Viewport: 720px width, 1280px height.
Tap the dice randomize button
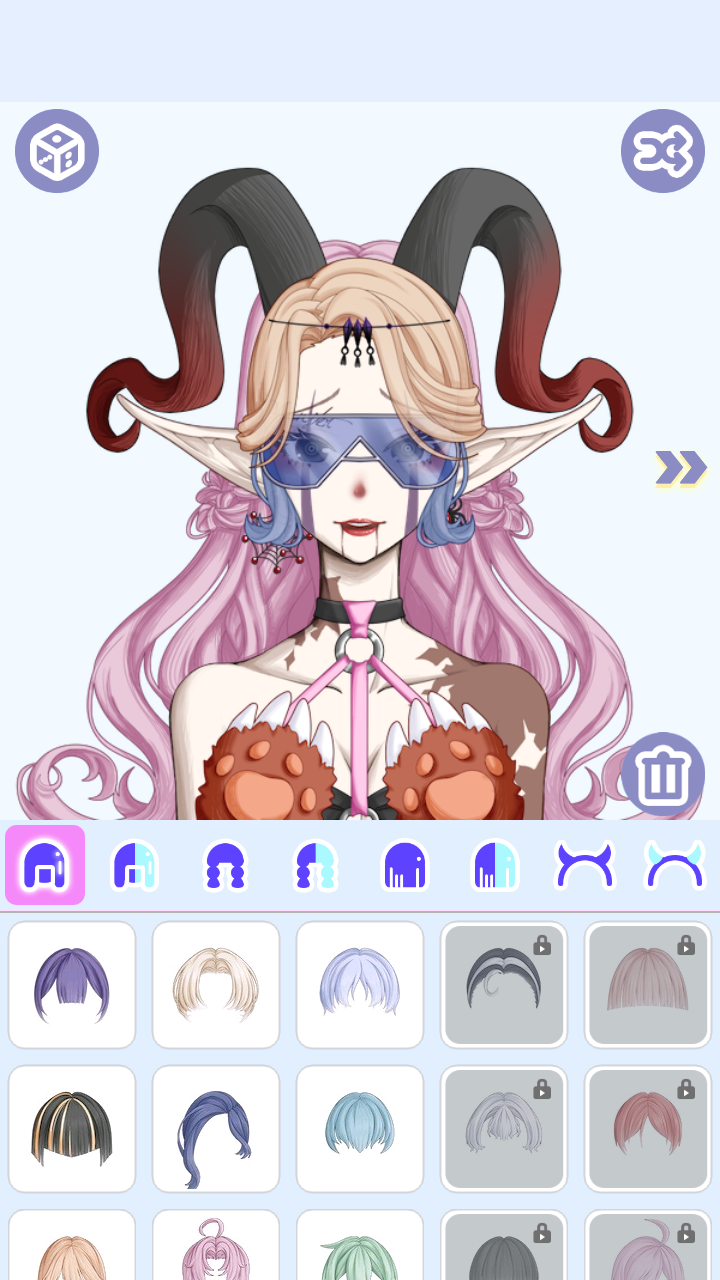[x=57, y=151]
